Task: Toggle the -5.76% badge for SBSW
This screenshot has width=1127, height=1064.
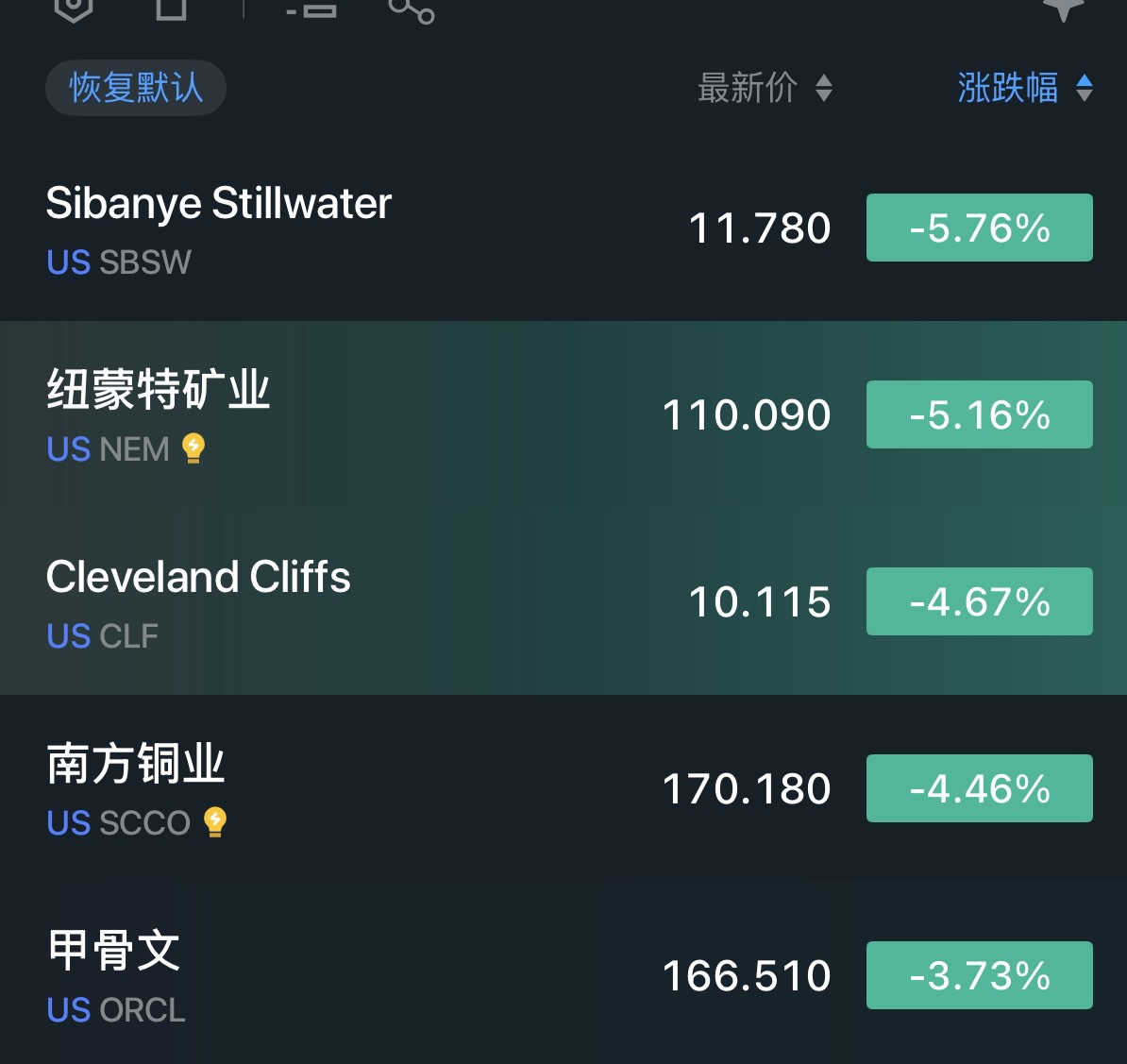Action: coord(979,228)
